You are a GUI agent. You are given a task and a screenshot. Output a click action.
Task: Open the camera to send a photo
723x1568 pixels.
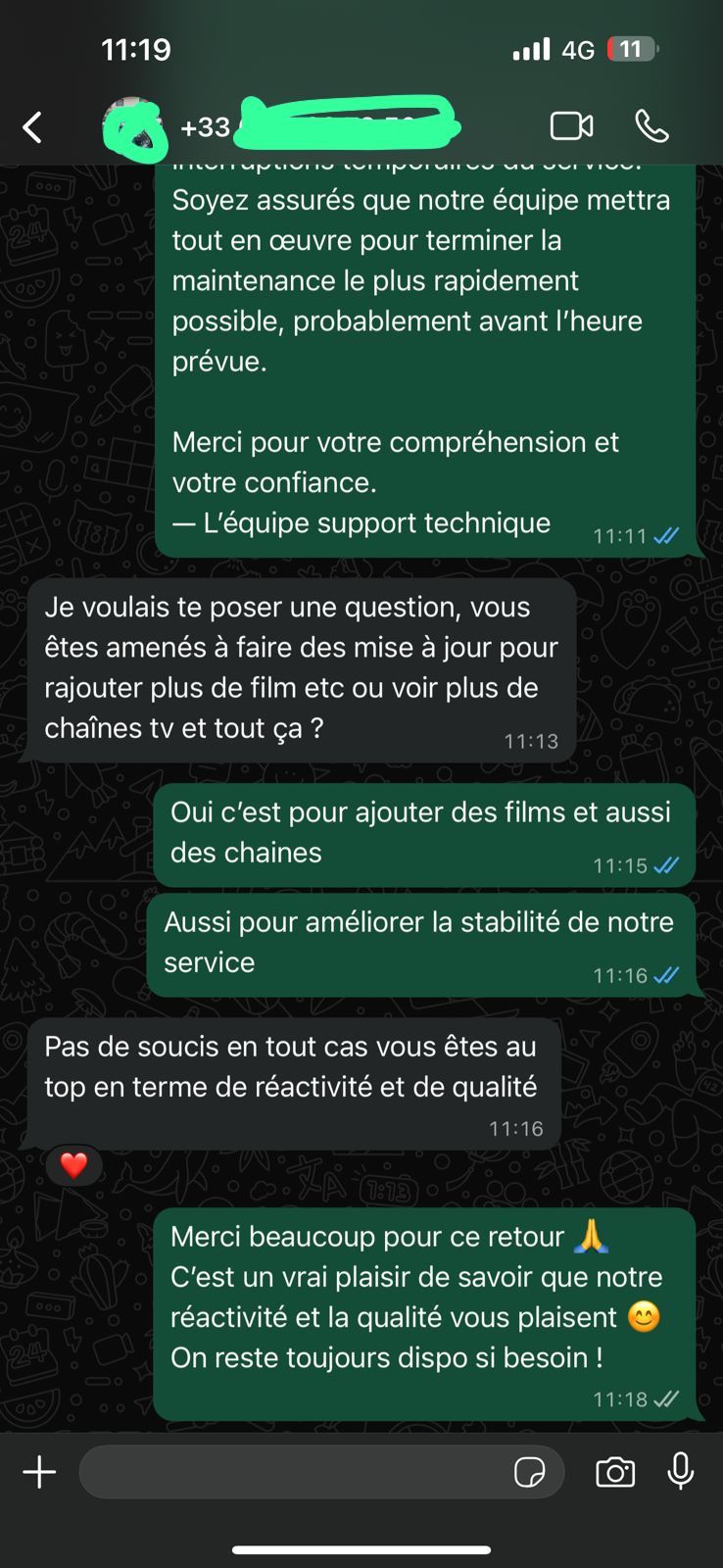[615, 1472]
